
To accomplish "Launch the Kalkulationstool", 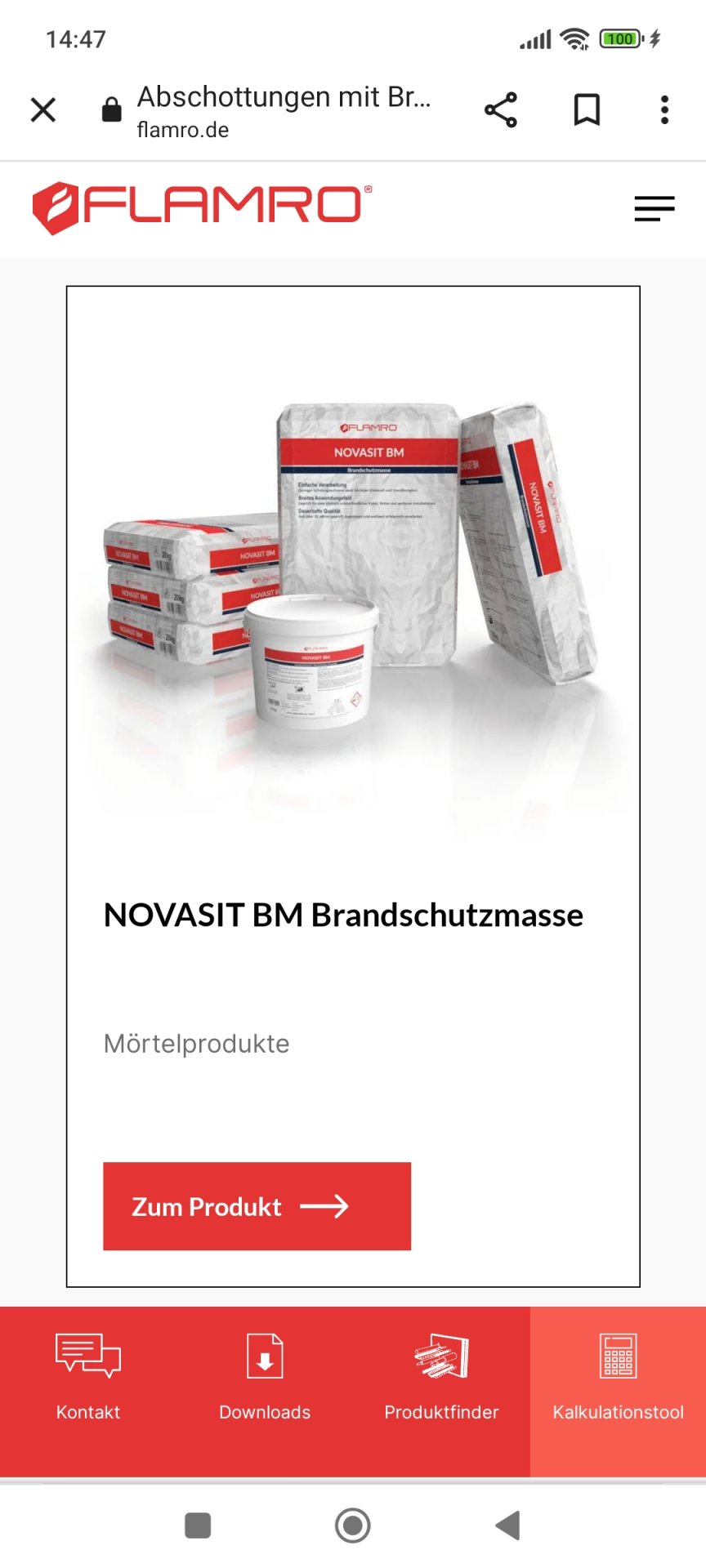I will [618, 1378].
